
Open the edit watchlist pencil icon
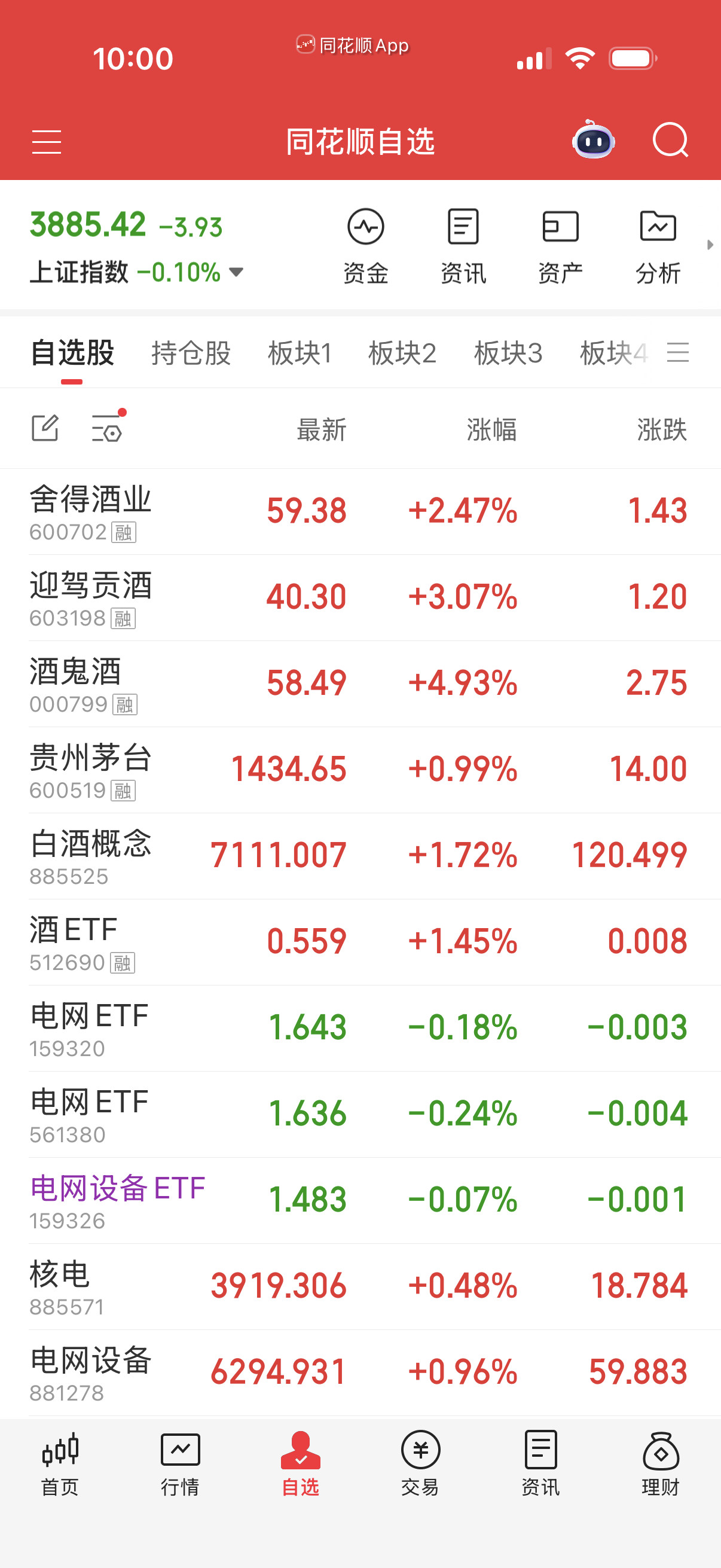[45, 428]
